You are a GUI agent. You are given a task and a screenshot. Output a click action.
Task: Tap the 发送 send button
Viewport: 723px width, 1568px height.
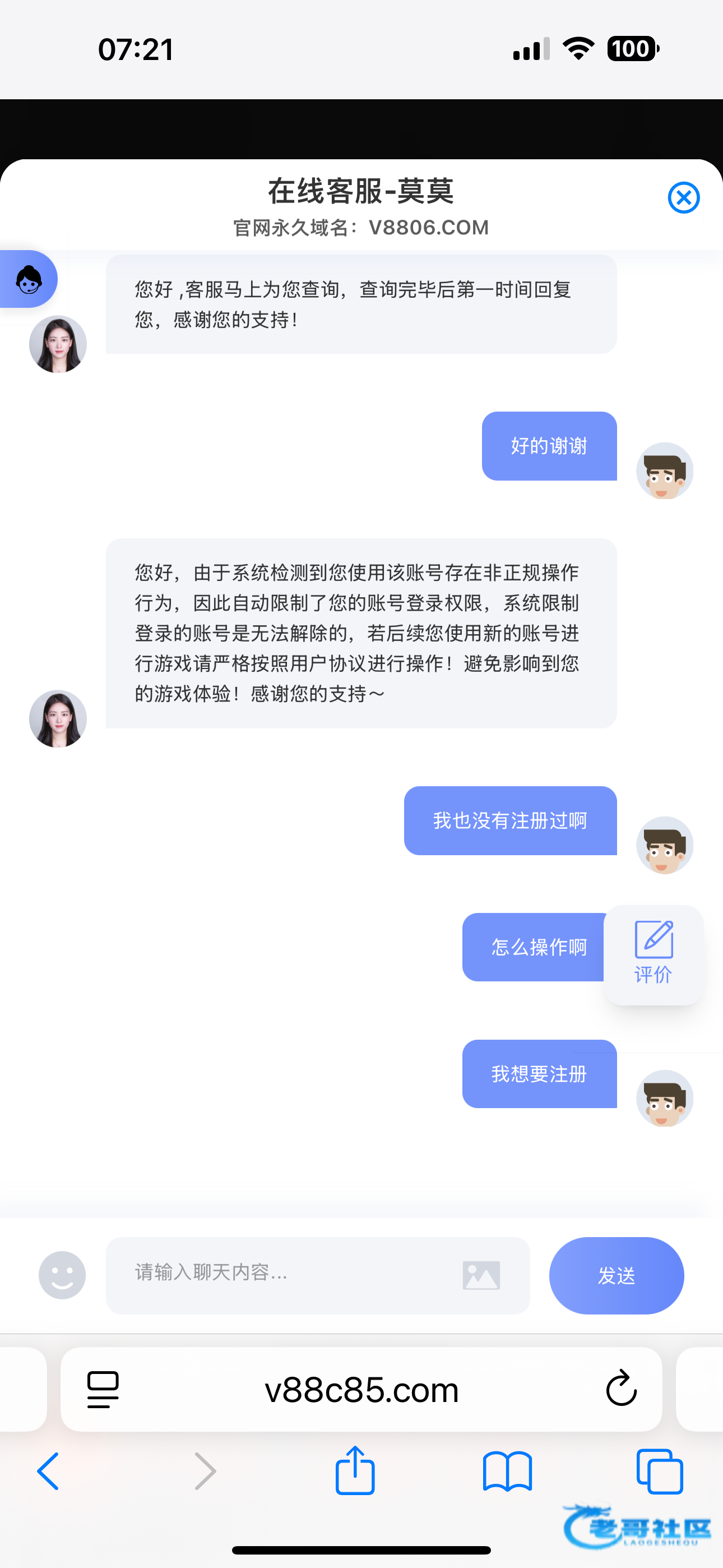[x=616, y=1275]
